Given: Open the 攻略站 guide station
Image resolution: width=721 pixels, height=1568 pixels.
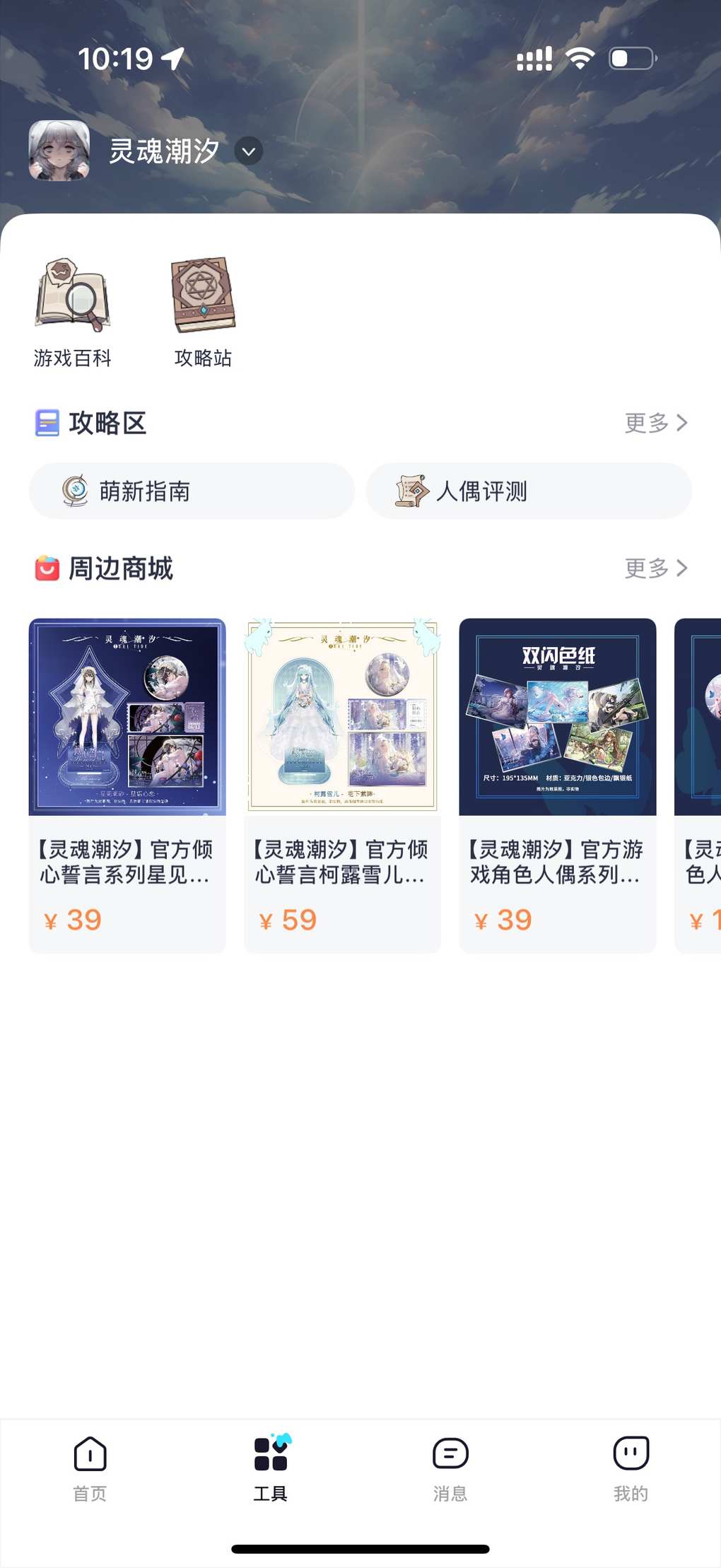Looking at the screenshot, I should point(203,312).
